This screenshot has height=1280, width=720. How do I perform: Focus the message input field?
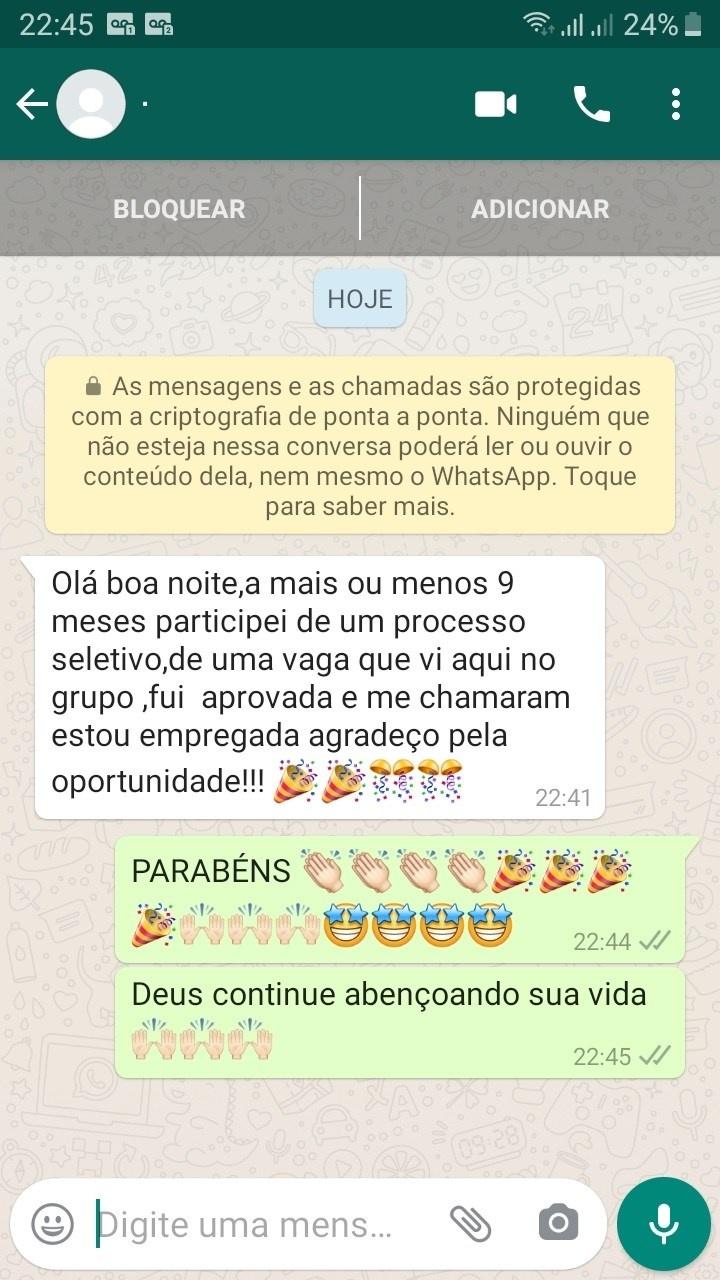point(250,1224)
